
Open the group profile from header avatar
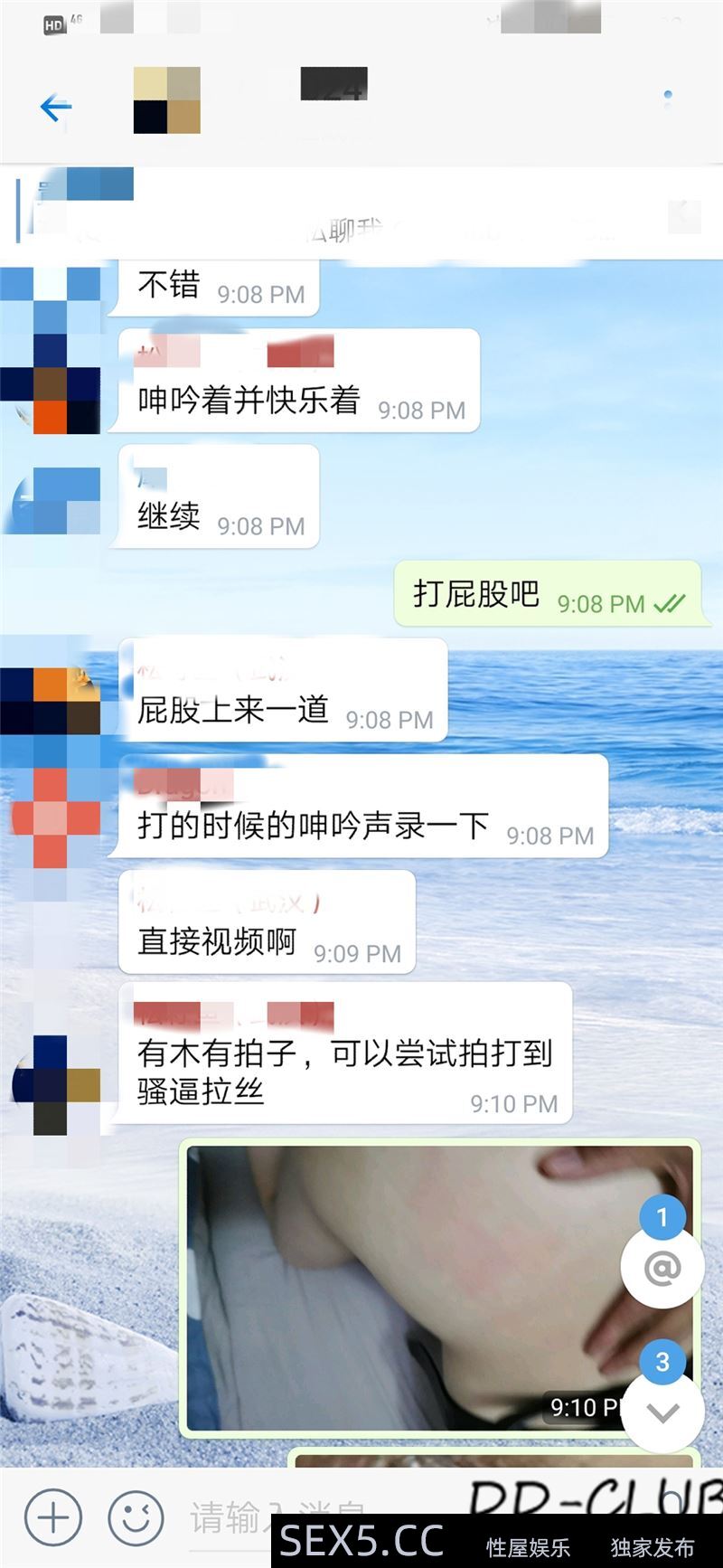(167, 99)
